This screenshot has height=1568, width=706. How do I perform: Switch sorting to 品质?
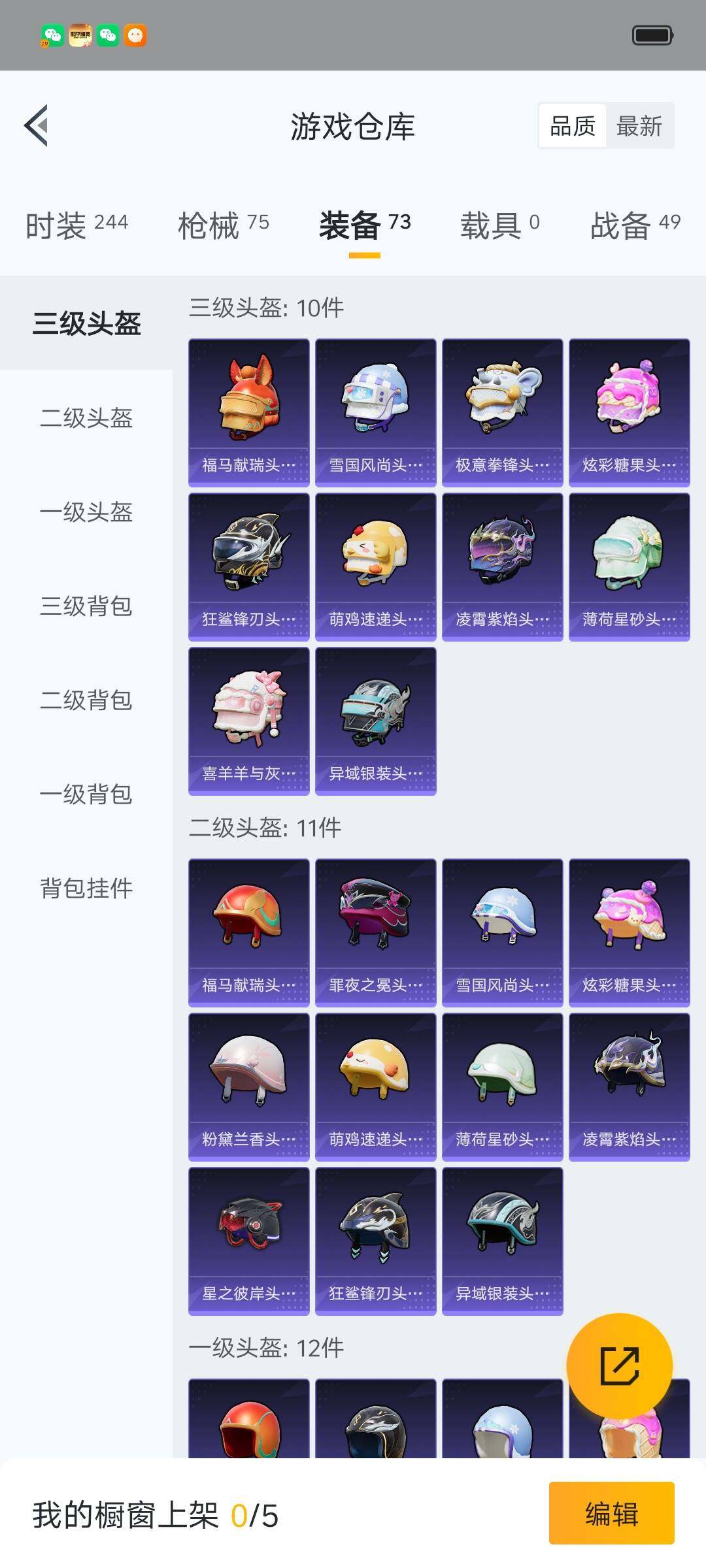point(571,125)
